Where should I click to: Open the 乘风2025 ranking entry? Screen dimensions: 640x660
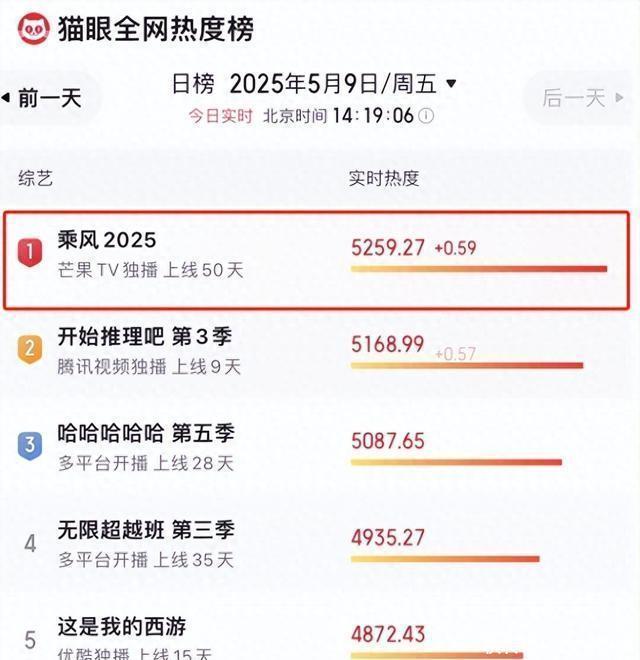pyautogui.click(x=317, y=261)
